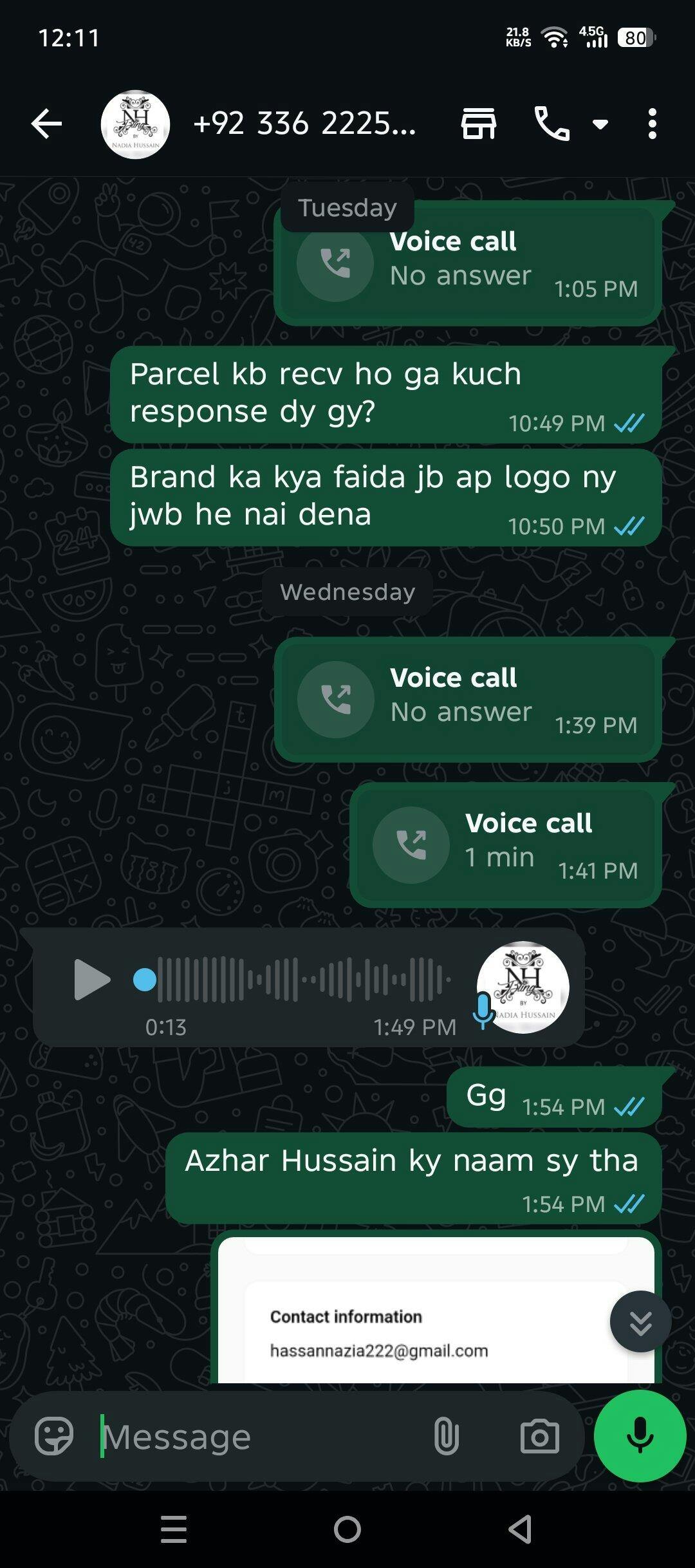Screen dimensions: 695x1568
Task: Open the recent apps menu
Action: [174, 1529]
